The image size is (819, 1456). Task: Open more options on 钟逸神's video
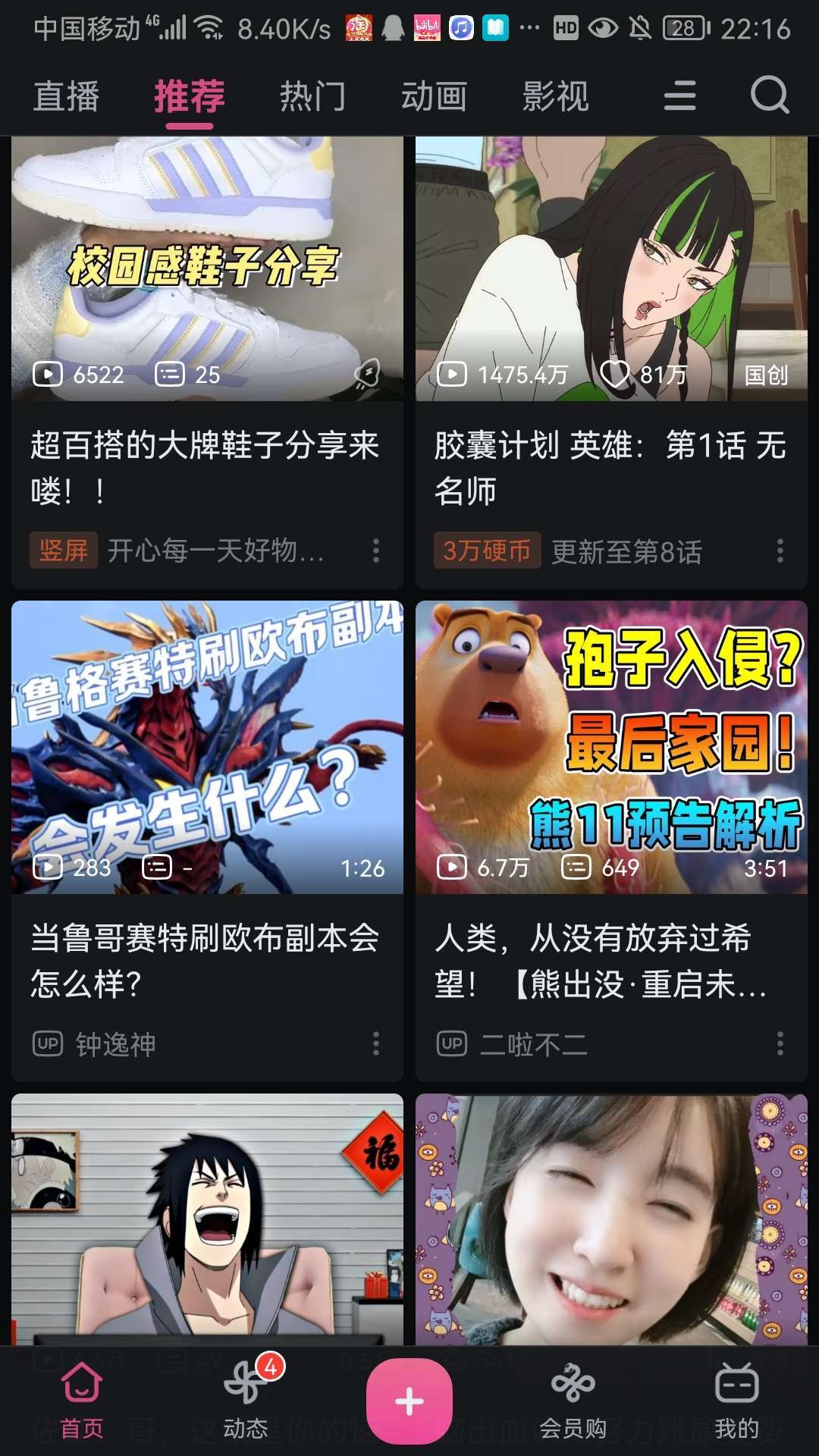click(376, 1043)
